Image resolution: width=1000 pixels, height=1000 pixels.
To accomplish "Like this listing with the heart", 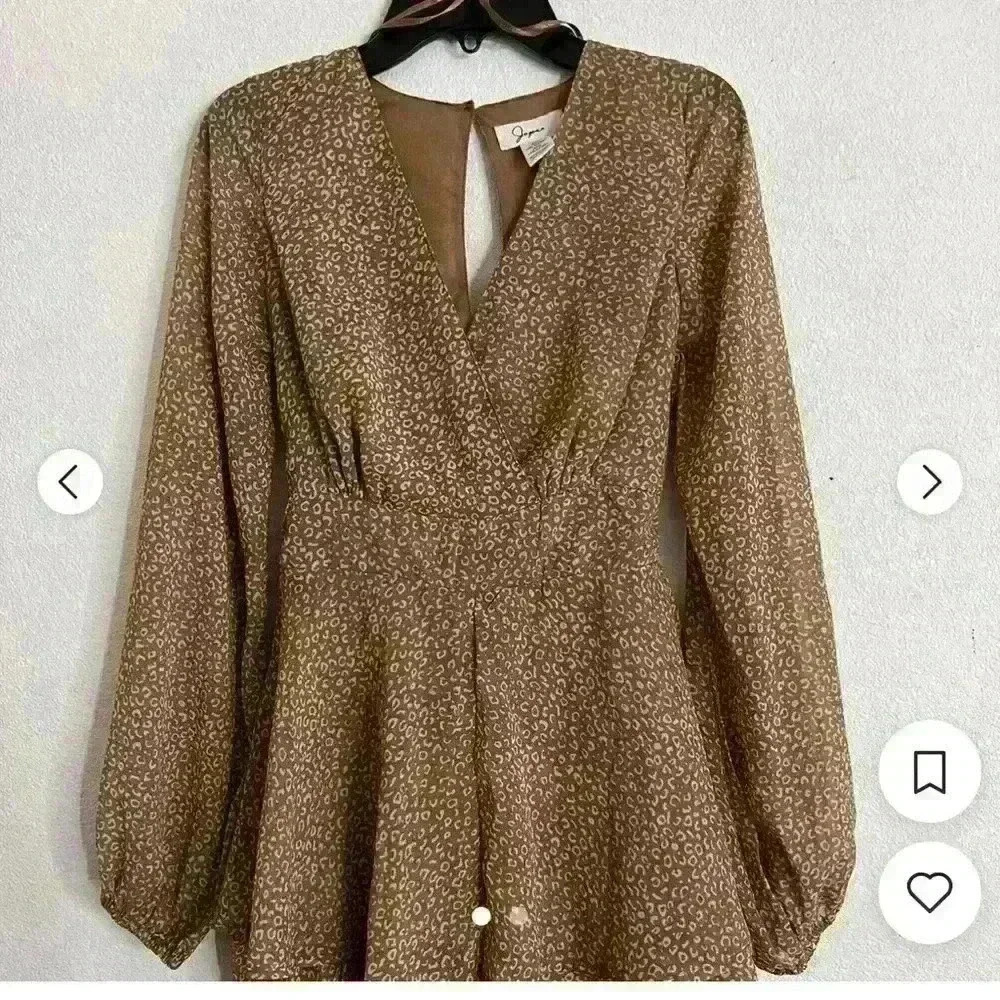I will pyautogui.click(x=929, y=892).
